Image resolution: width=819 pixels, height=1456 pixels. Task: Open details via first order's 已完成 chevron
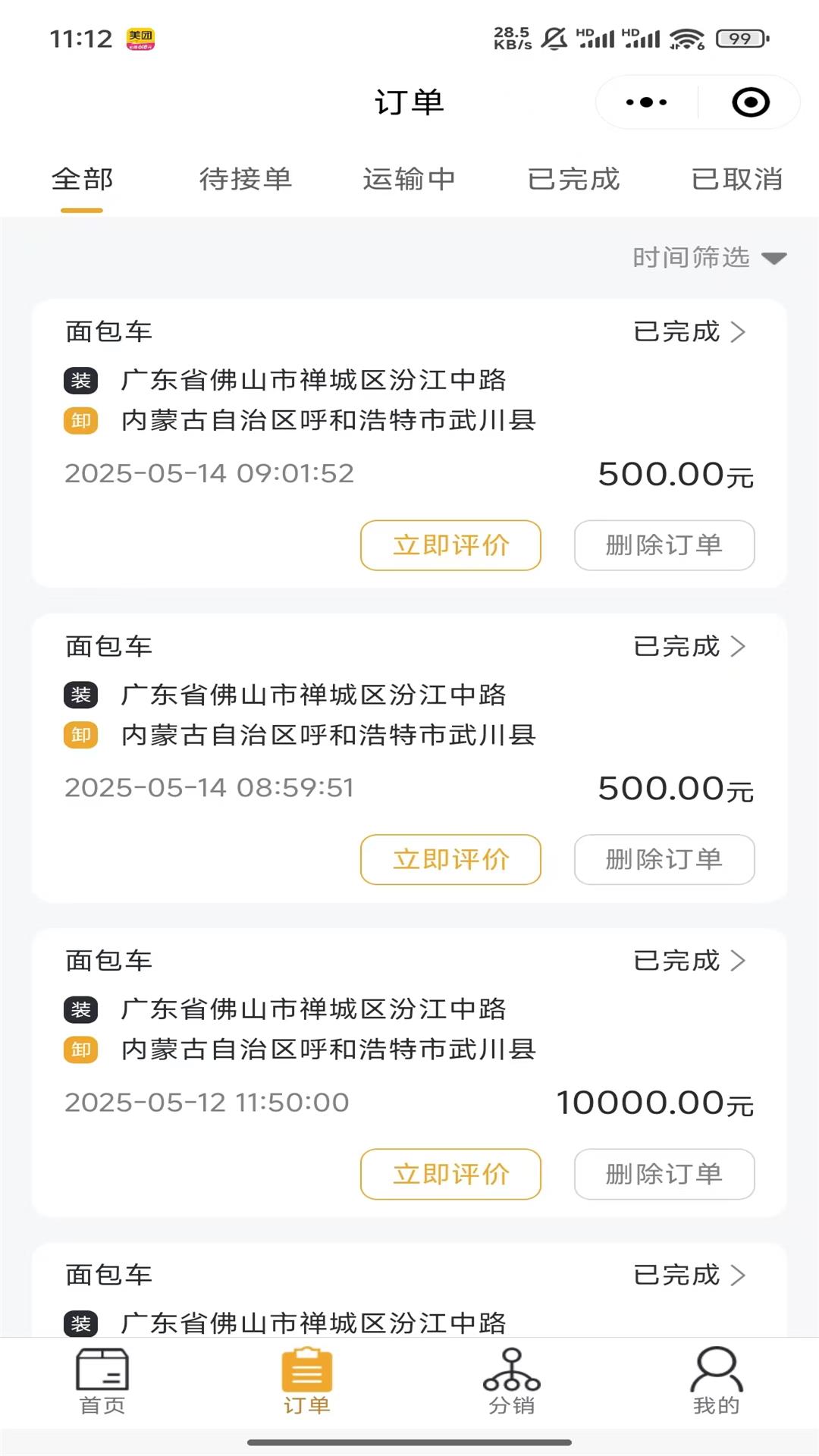click(x=739, y=332)
